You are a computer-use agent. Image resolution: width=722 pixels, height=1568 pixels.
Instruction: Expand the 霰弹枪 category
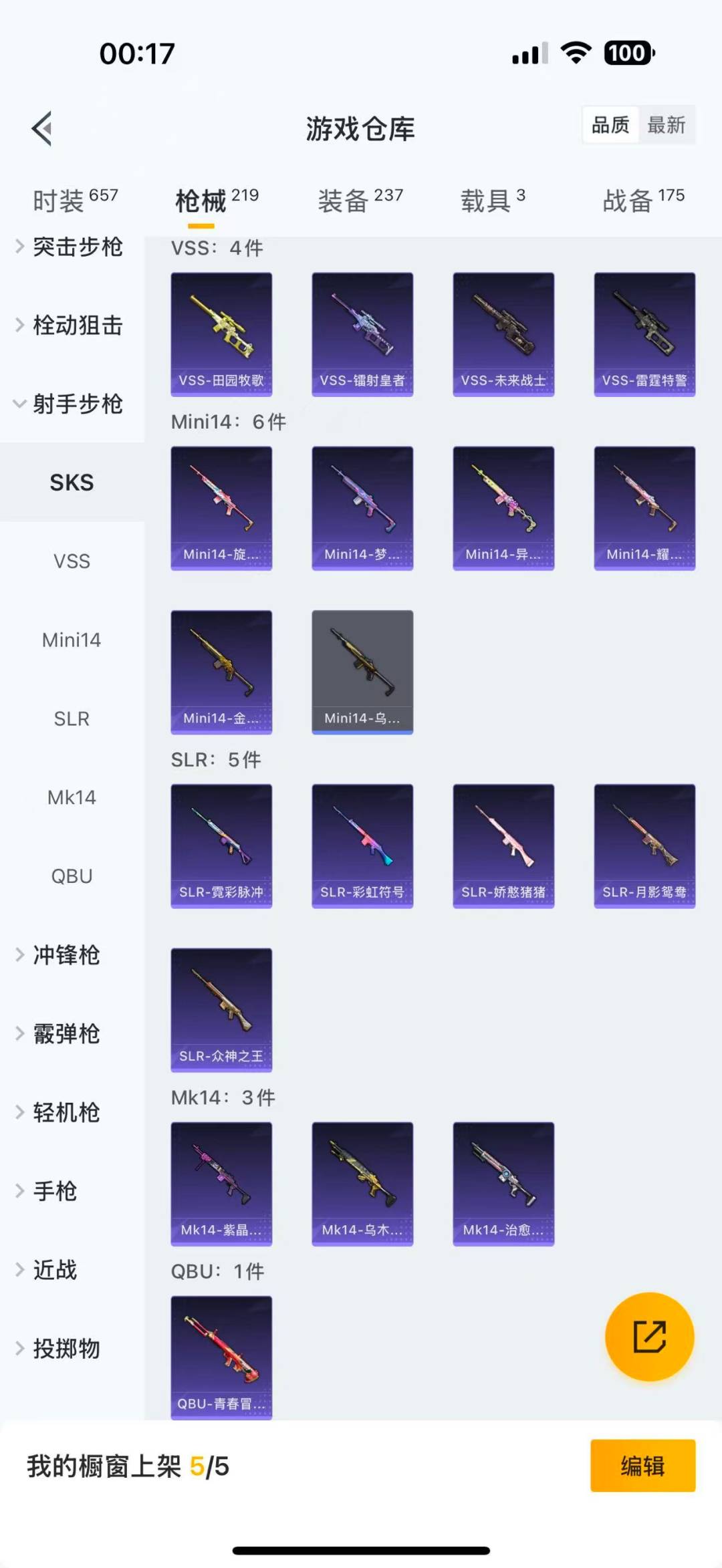66,1033
